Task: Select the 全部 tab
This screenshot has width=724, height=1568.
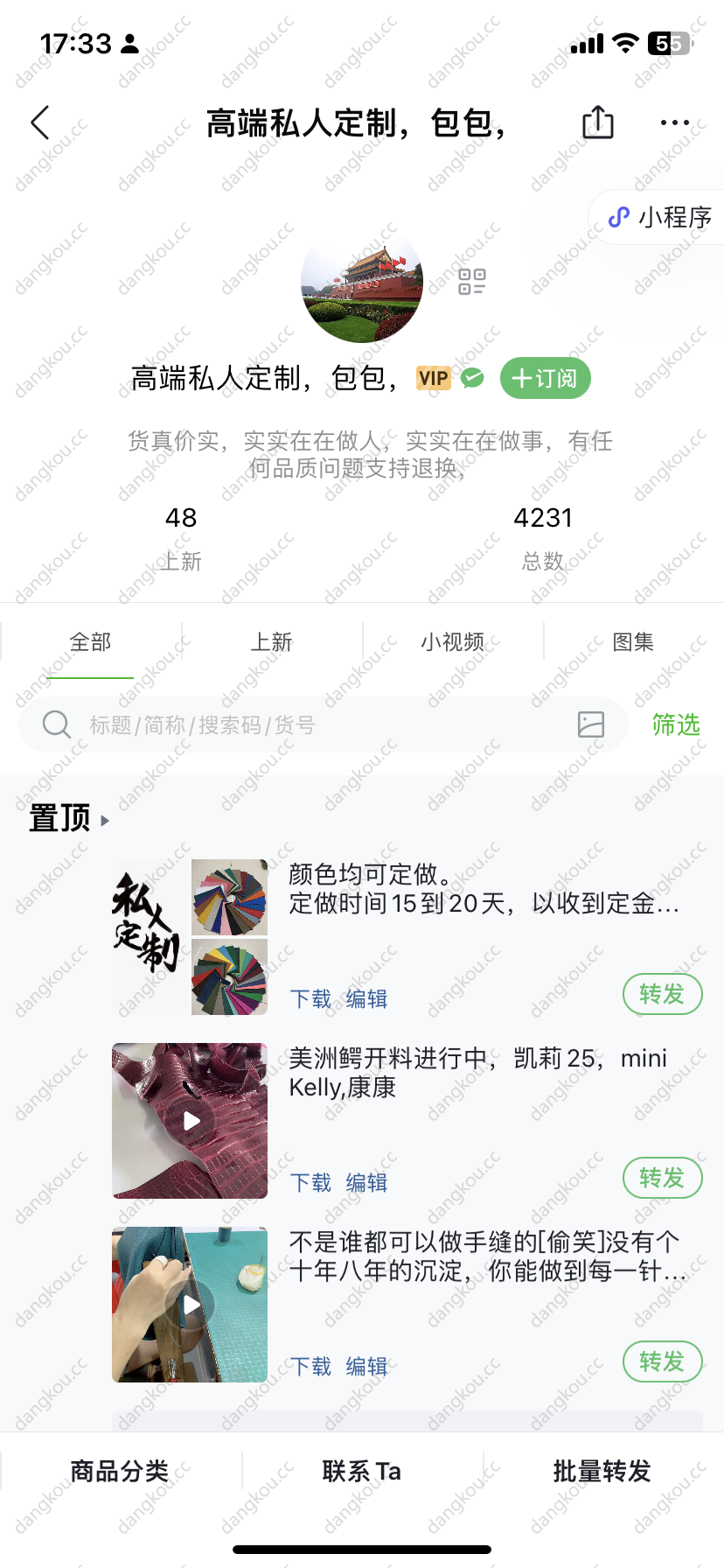Action: coord(90,642)
